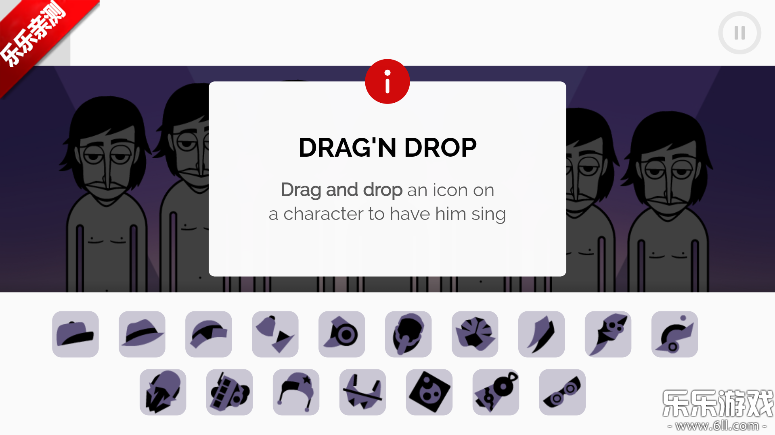Choose the bow tie sound icon
Viewport: 775px width, 435px height.
(x=275, y=334)
